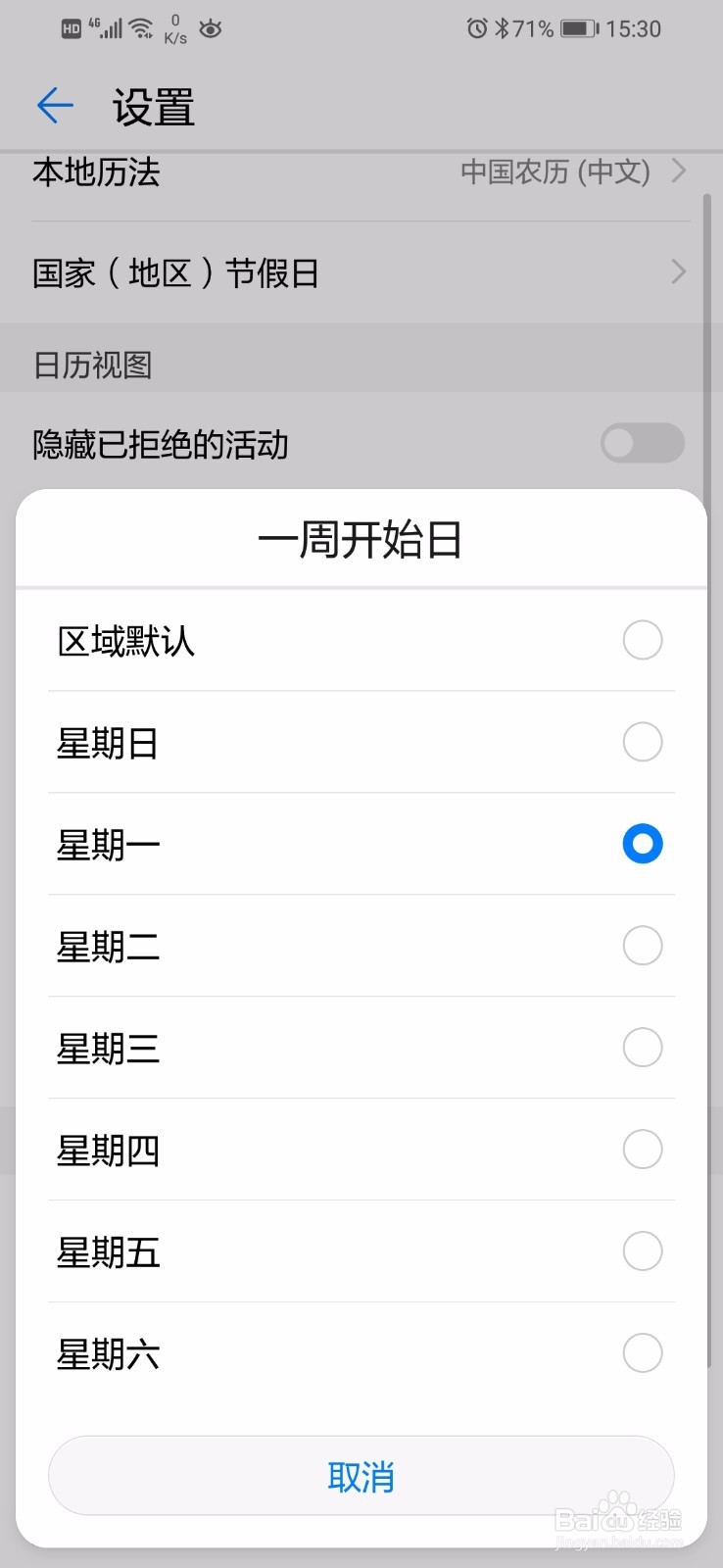The height and width of the screenshot is (1568, 723).
Task: Click the back arrow to exit settings
Action: coord(54,106)
